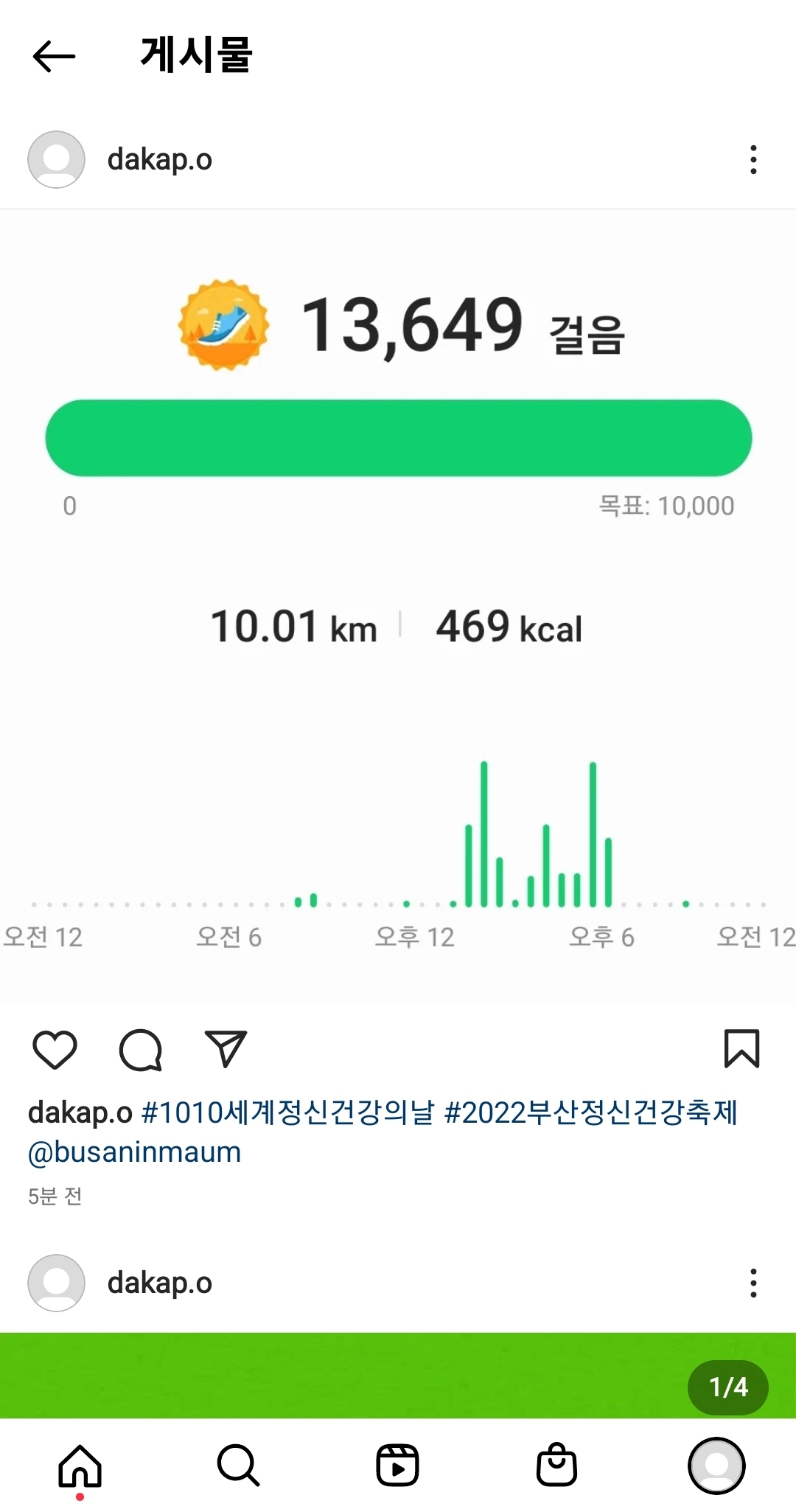Switch to the Home tab

click(80, 1465)
